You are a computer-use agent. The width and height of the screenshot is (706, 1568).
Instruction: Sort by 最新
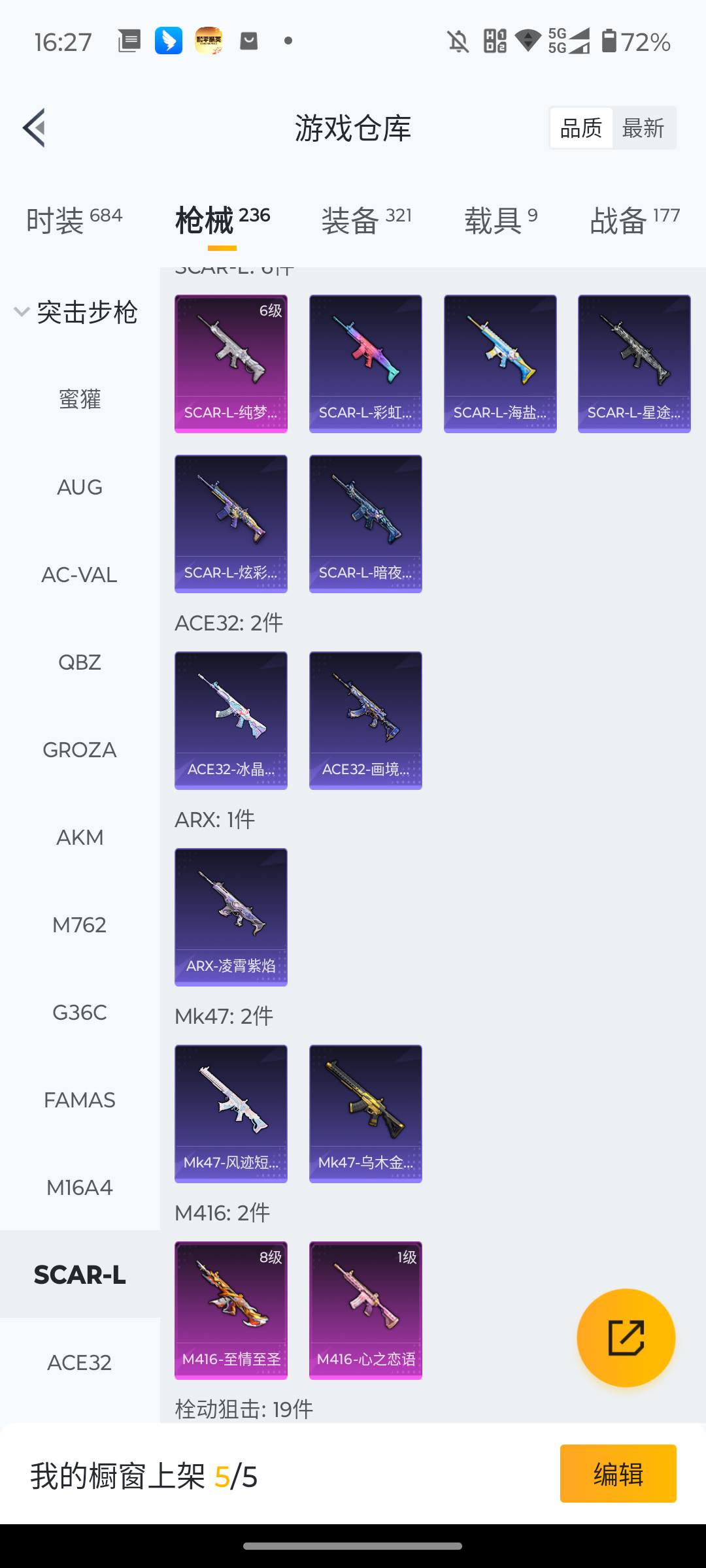643,128
